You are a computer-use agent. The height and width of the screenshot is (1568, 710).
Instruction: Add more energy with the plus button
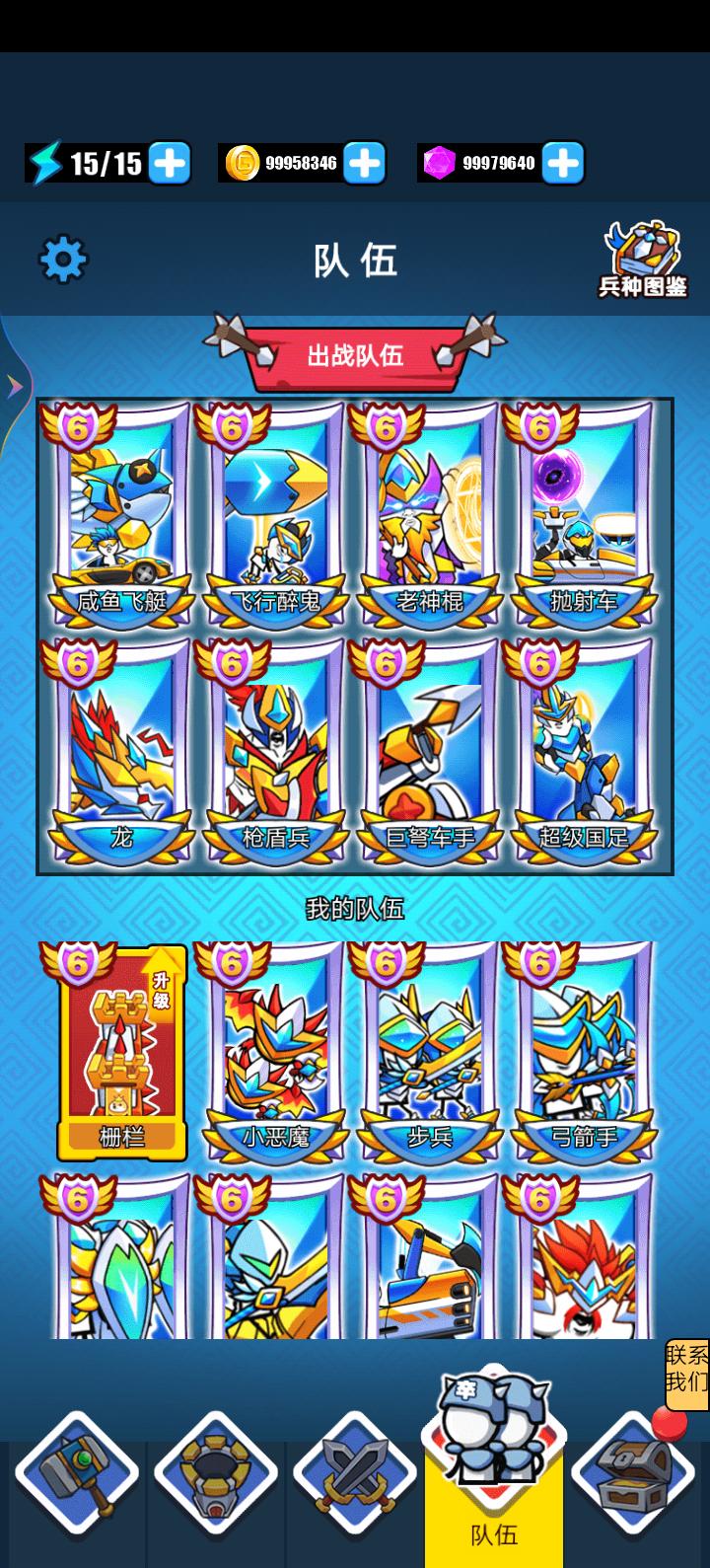click(170, 163)
